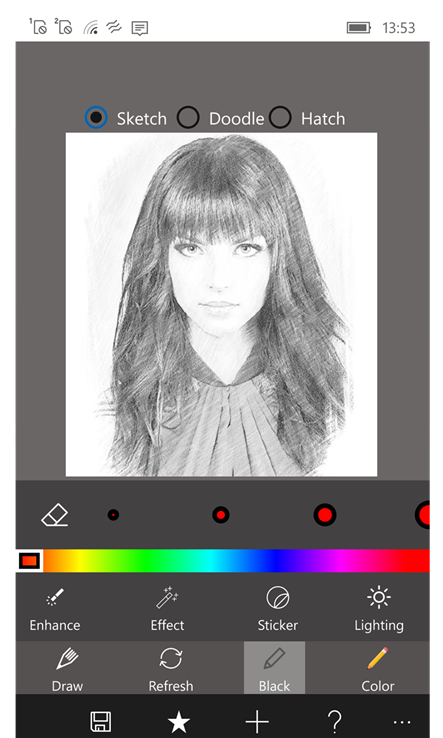443x738 pixels.
Task: Pick a hue on the rainbow color bar
Action: coord(236,561)
